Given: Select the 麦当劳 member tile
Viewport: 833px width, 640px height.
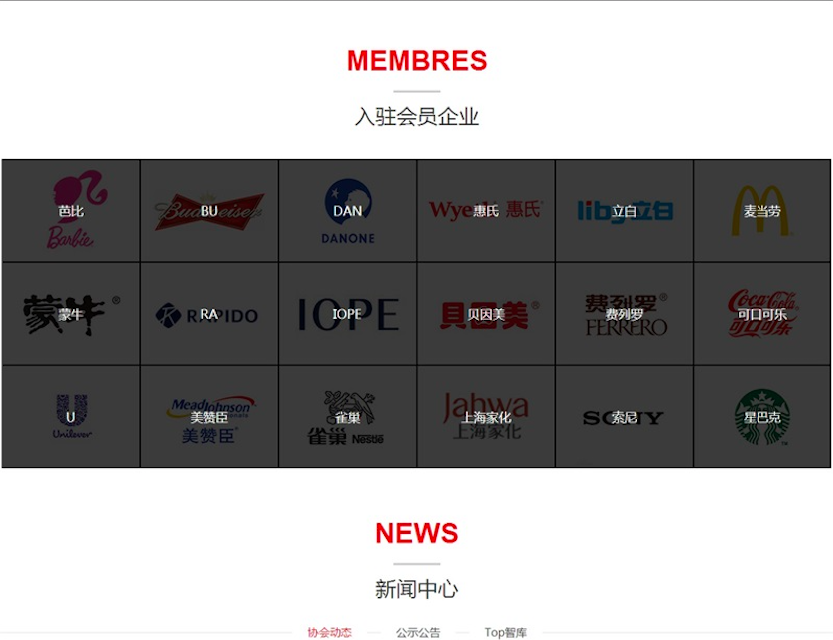Looking at the screenshot, I should (x=762, y=211).
